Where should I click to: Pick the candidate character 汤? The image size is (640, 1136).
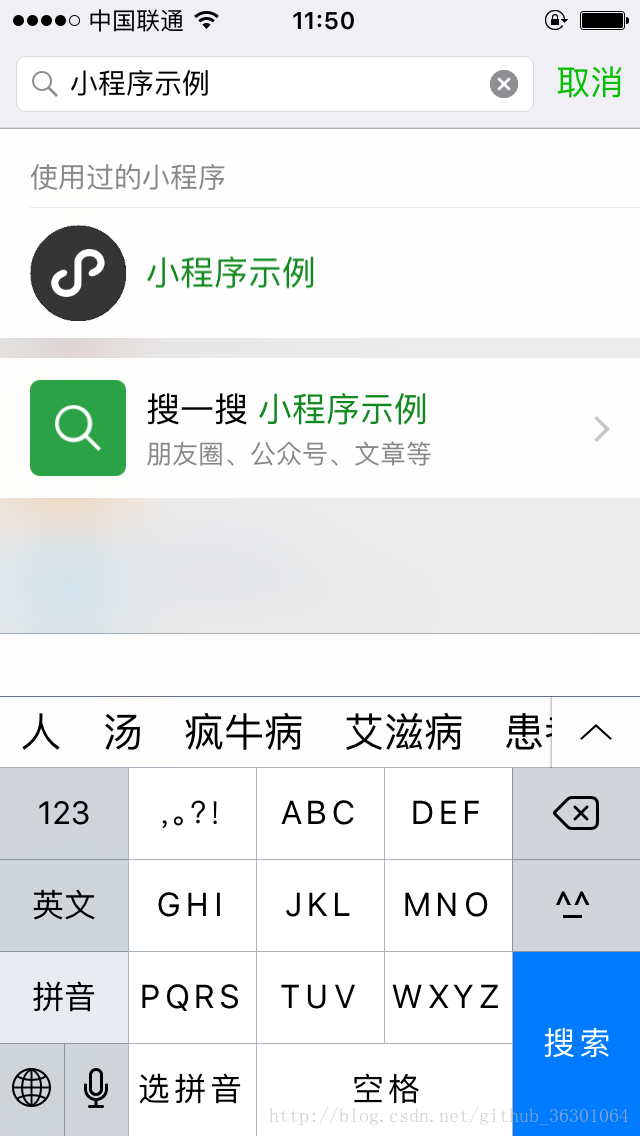click(x=122, y=733)
